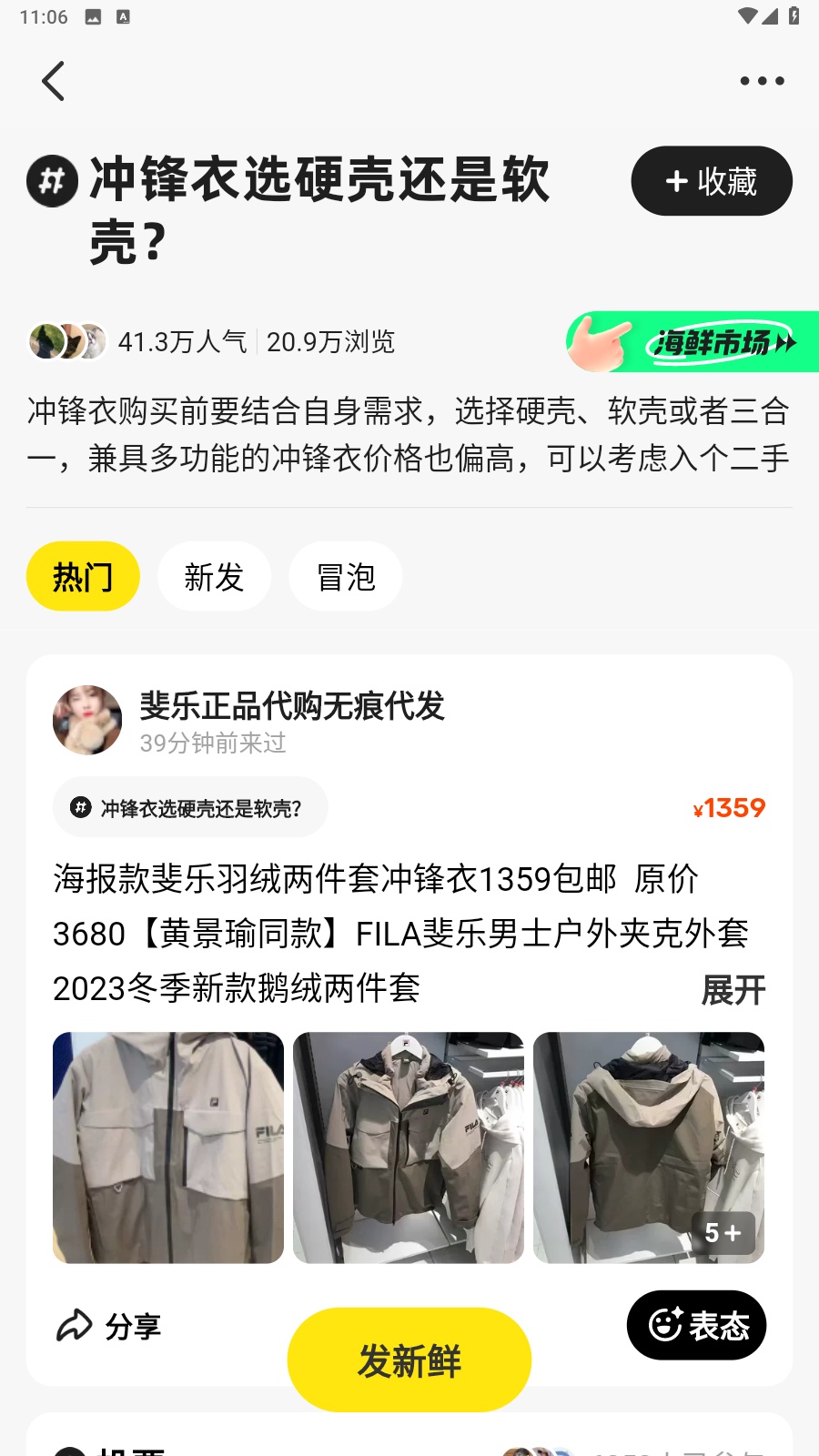Switch to the 热门 tab
This screenshot has height=1456, width=819.
pyautogui.click(x=83, y=576)
